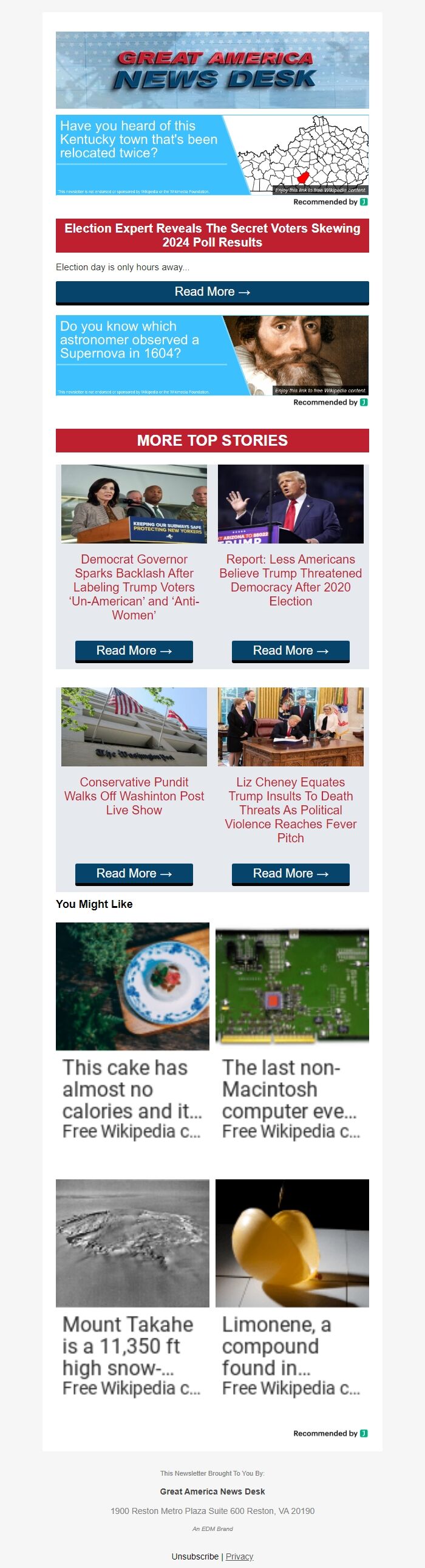Read more about the Conservative Pundit walkout
This screenshot has width=425, height=1568.
(x=134, y=873)
